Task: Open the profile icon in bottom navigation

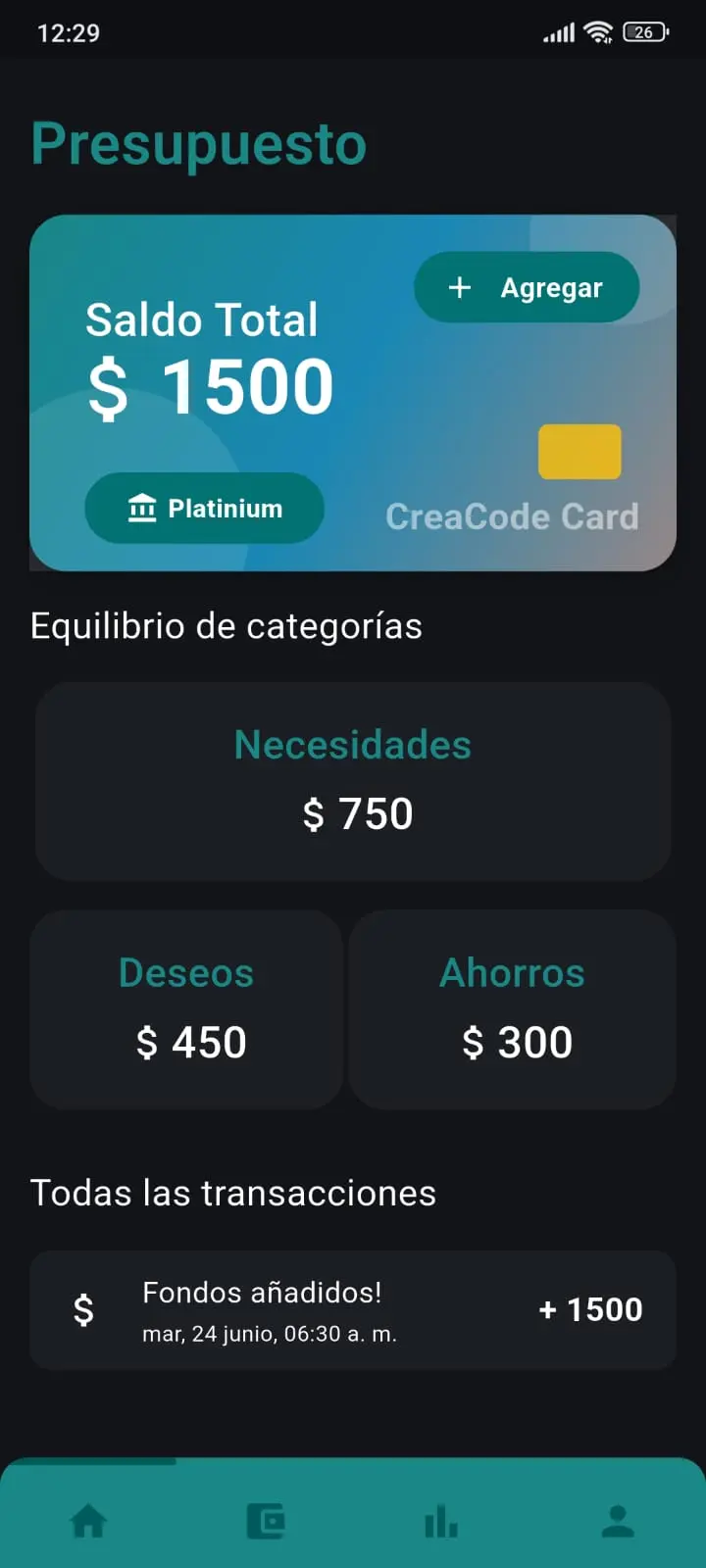Action: (x=618, y=1521)
